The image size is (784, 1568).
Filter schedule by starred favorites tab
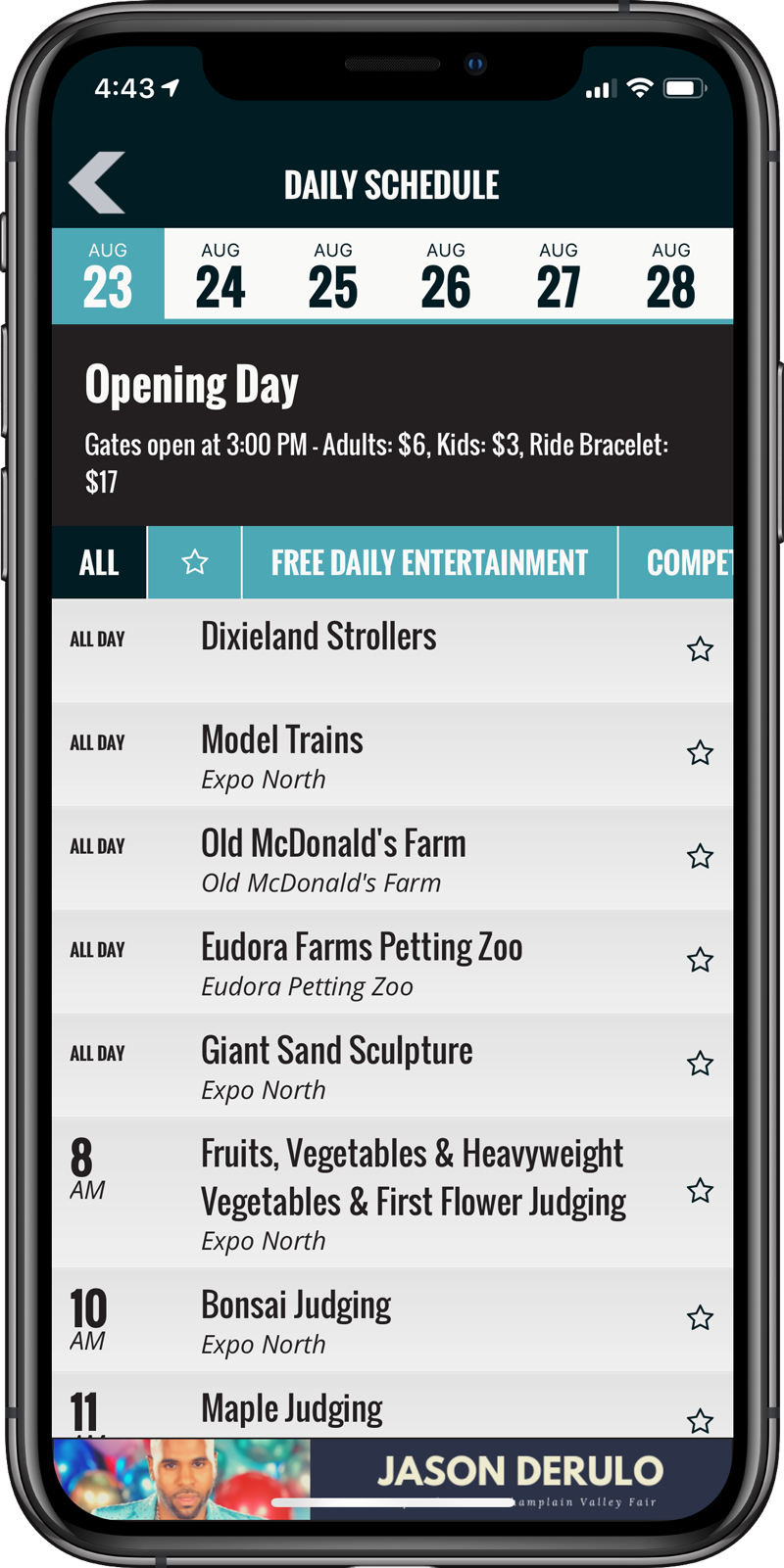point(195,562)
